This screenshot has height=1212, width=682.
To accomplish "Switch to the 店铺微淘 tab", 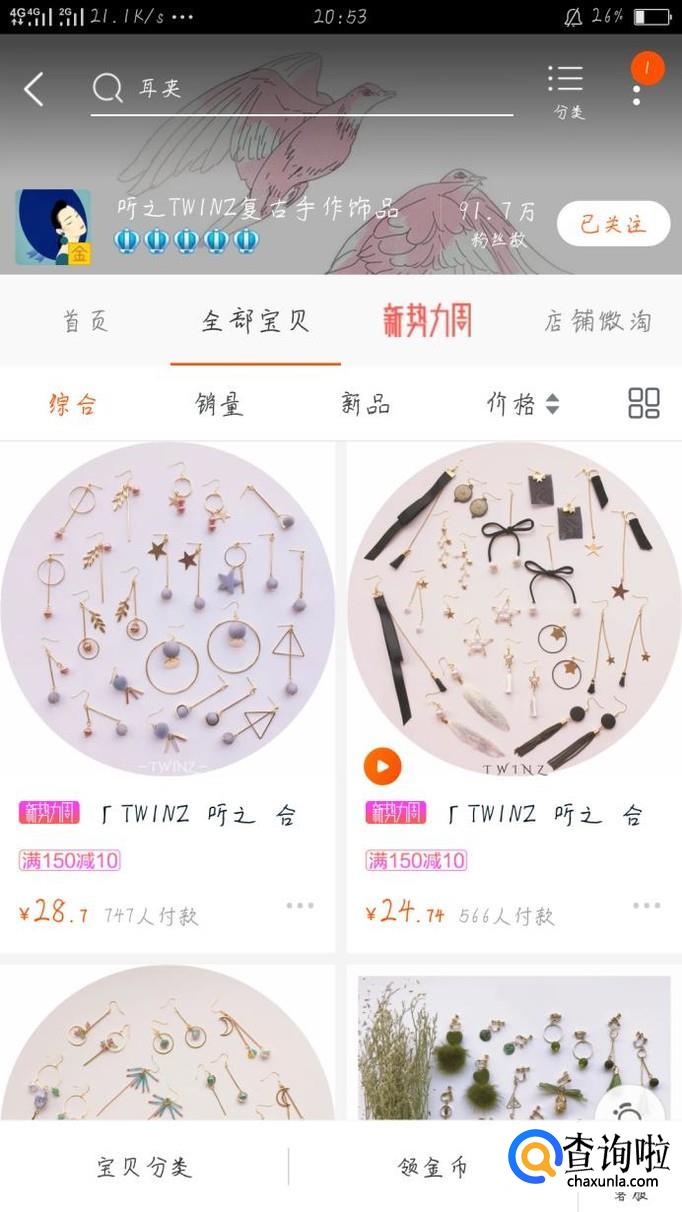I will tap(597, 321).
